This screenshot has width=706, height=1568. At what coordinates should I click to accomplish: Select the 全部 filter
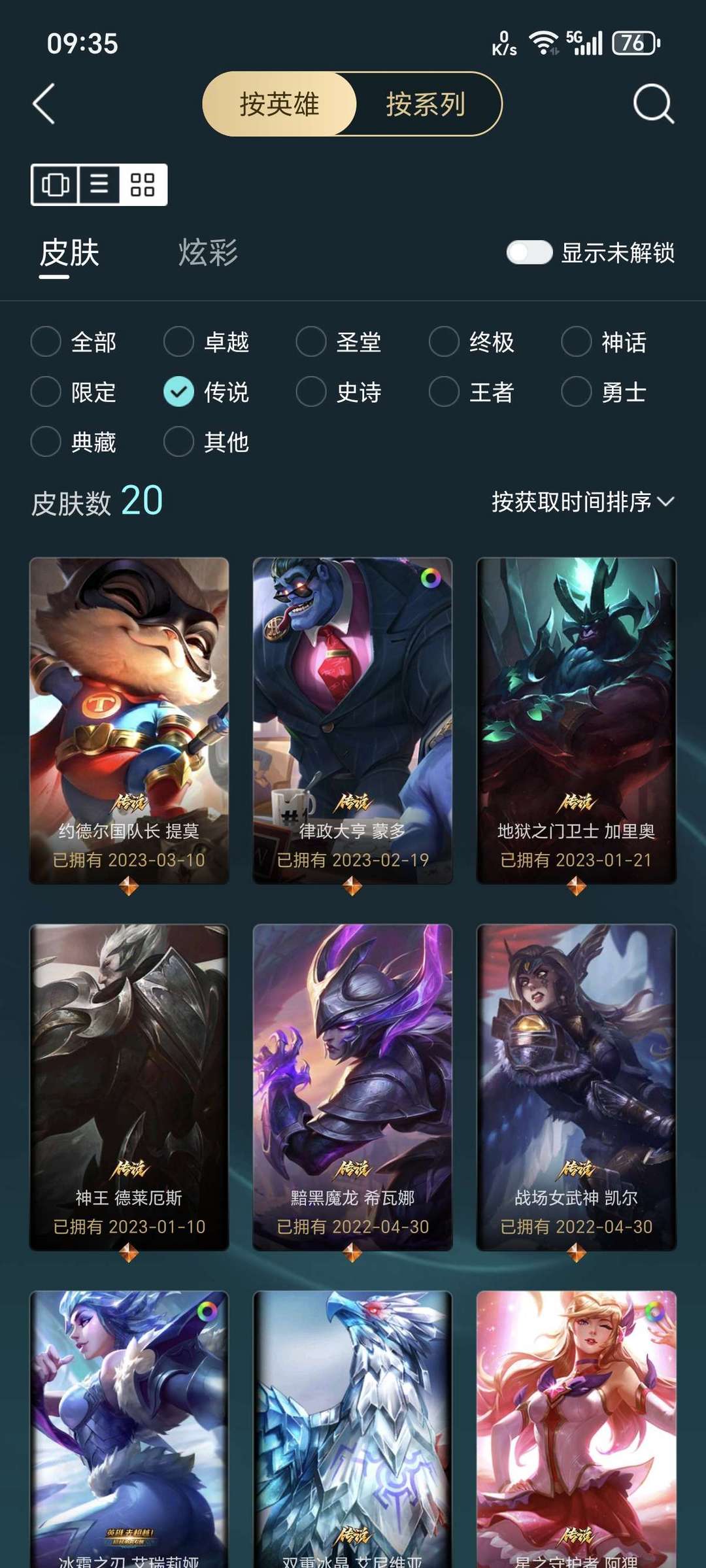[x=46, y=342]
